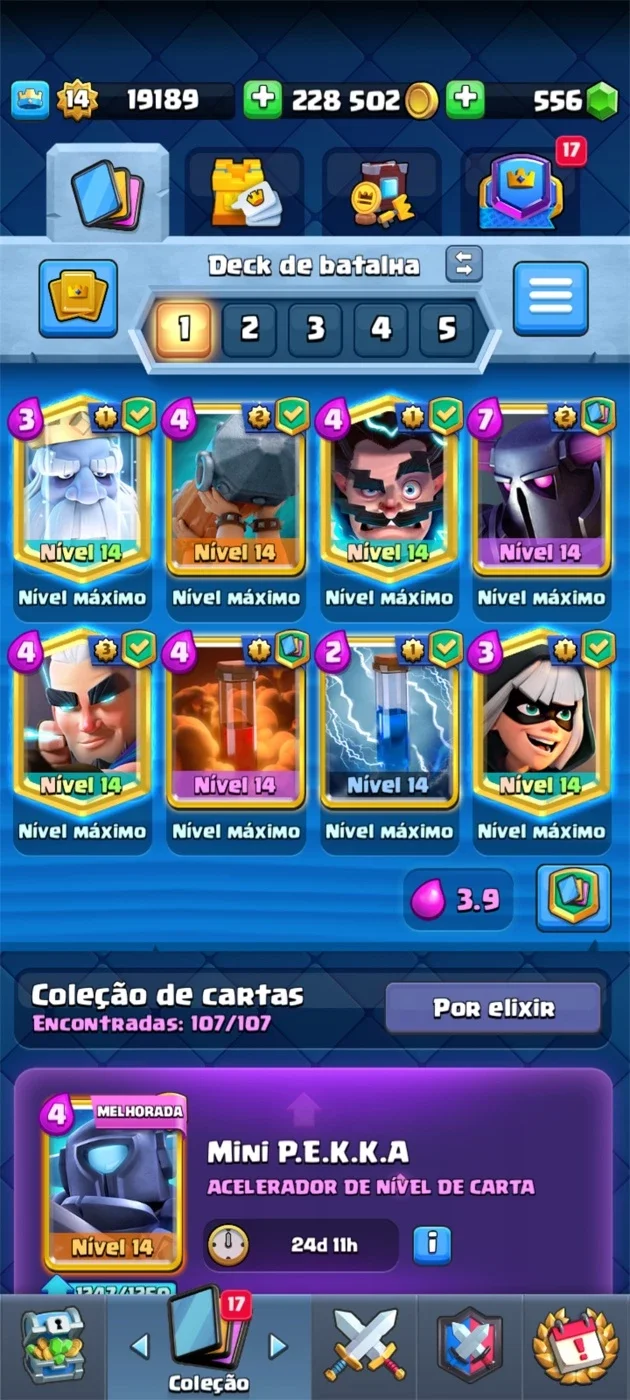Change sorting with Por elixir button

(493, 1008)
